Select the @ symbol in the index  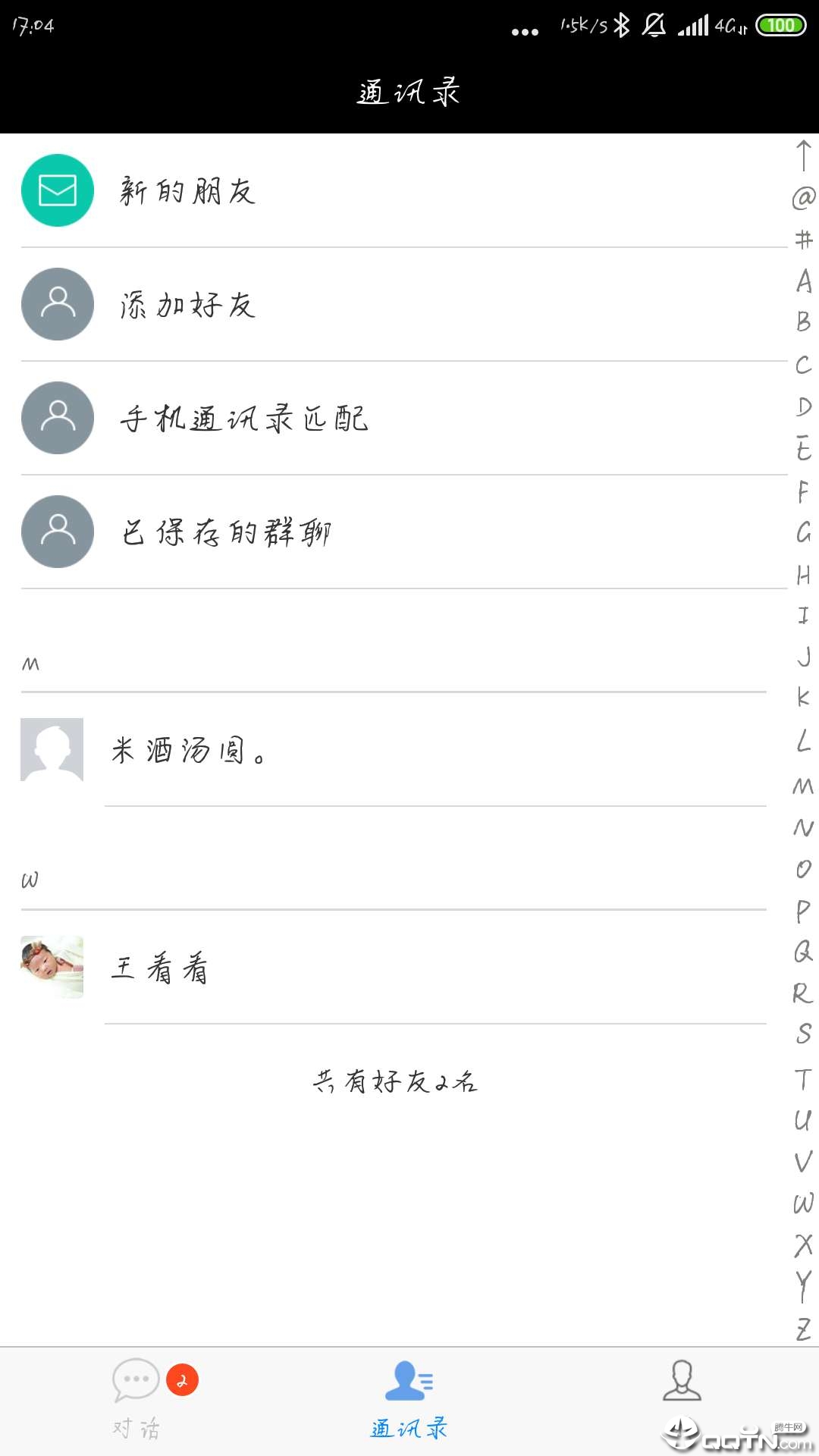pyautogui.click(x=803, y=198)
